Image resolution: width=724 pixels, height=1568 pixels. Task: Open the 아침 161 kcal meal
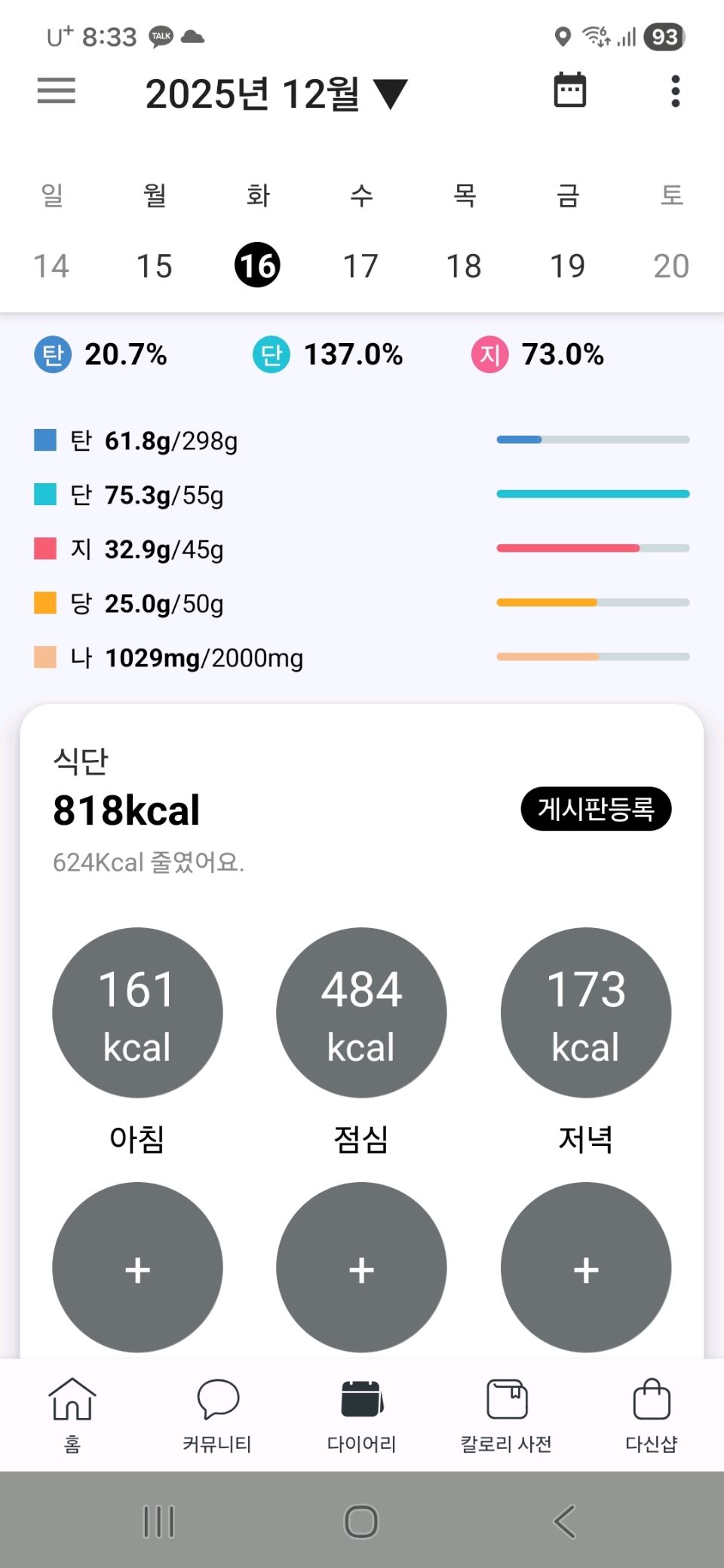(137, 1012)
